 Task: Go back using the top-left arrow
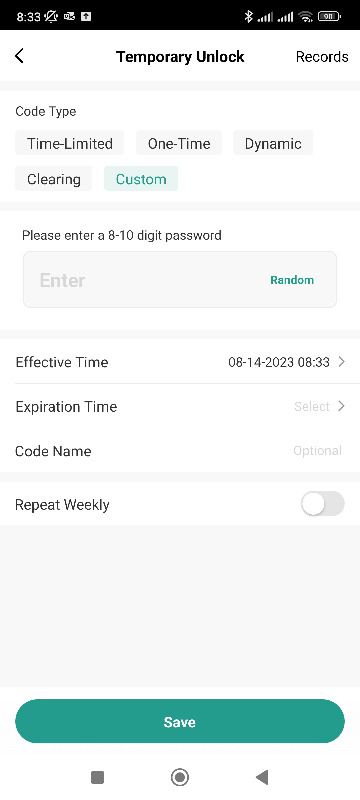tap(19, 56)
